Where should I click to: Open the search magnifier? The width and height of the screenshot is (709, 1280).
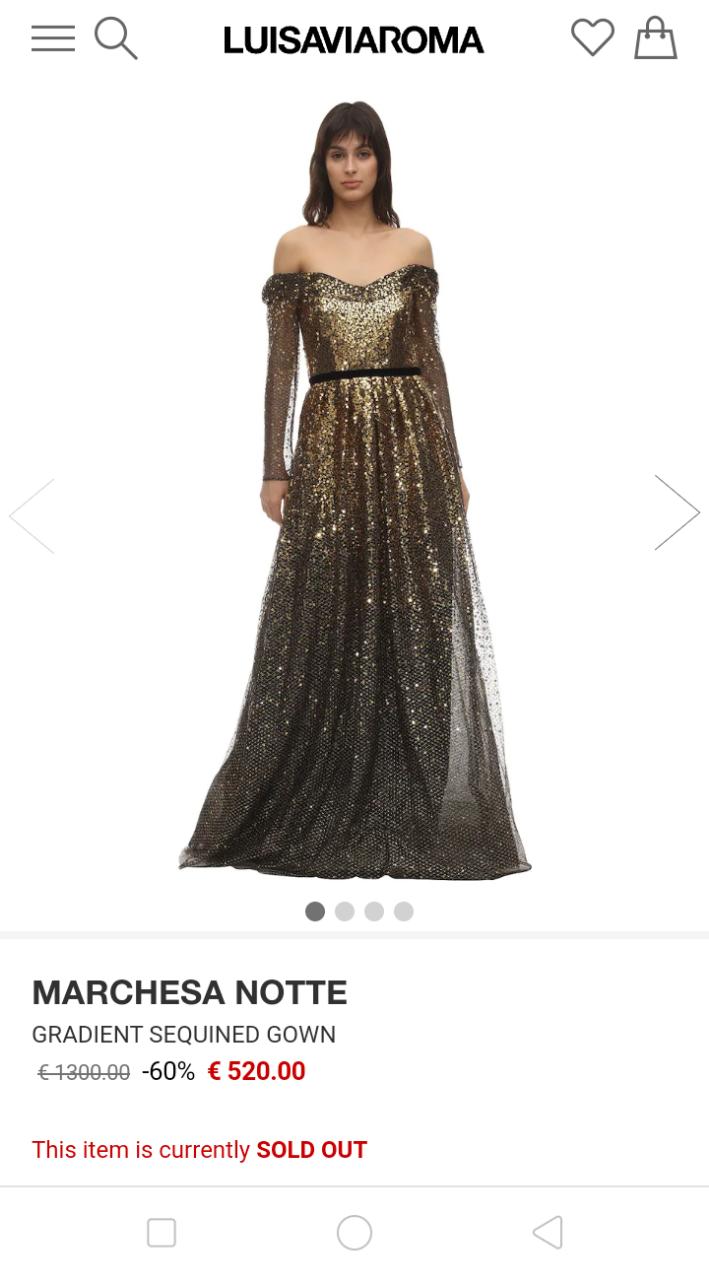click(115, 39)
